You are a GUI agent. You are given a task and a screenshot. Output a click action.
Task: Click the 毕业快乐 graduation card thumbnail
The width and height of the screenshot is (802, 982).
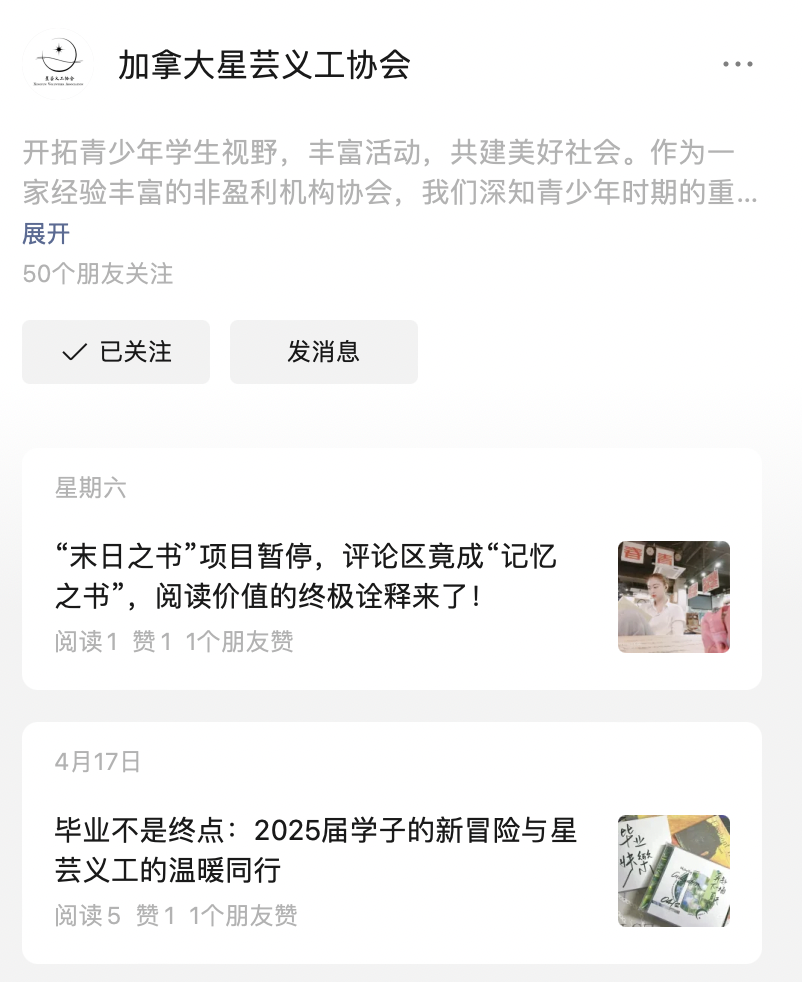[673, 869]
